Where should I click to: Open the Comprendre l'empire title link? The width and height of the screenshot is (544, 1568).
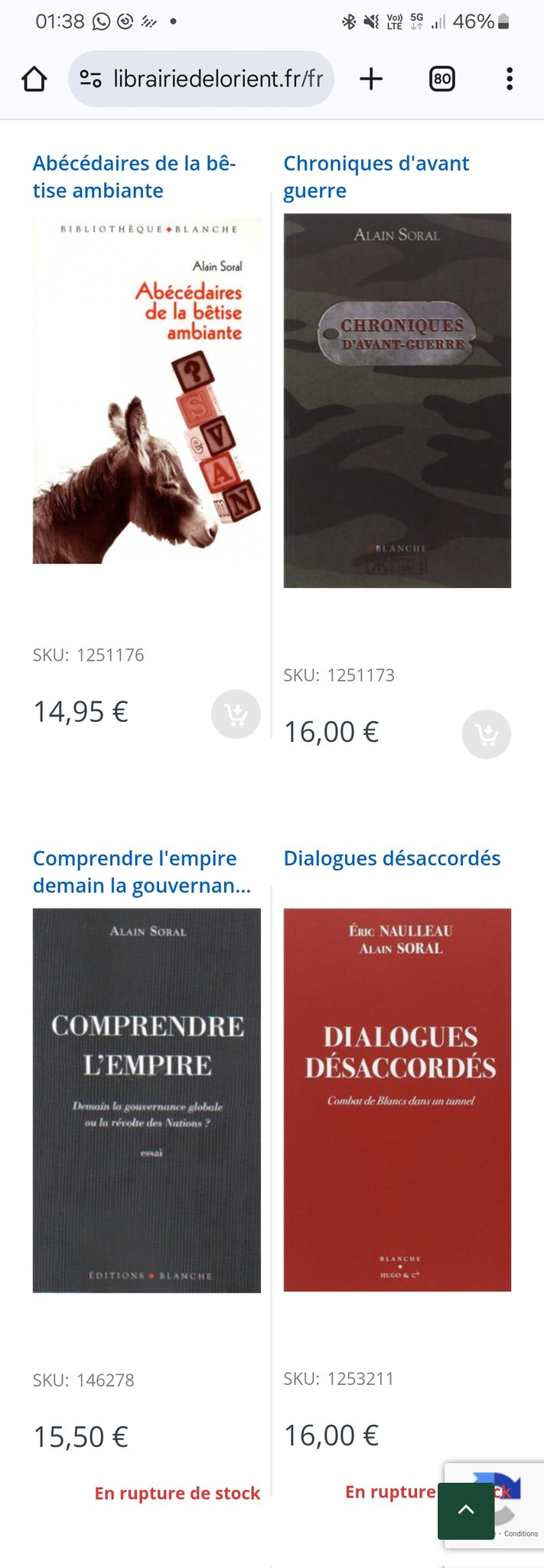pyautogui.click(x=142, y=872)
